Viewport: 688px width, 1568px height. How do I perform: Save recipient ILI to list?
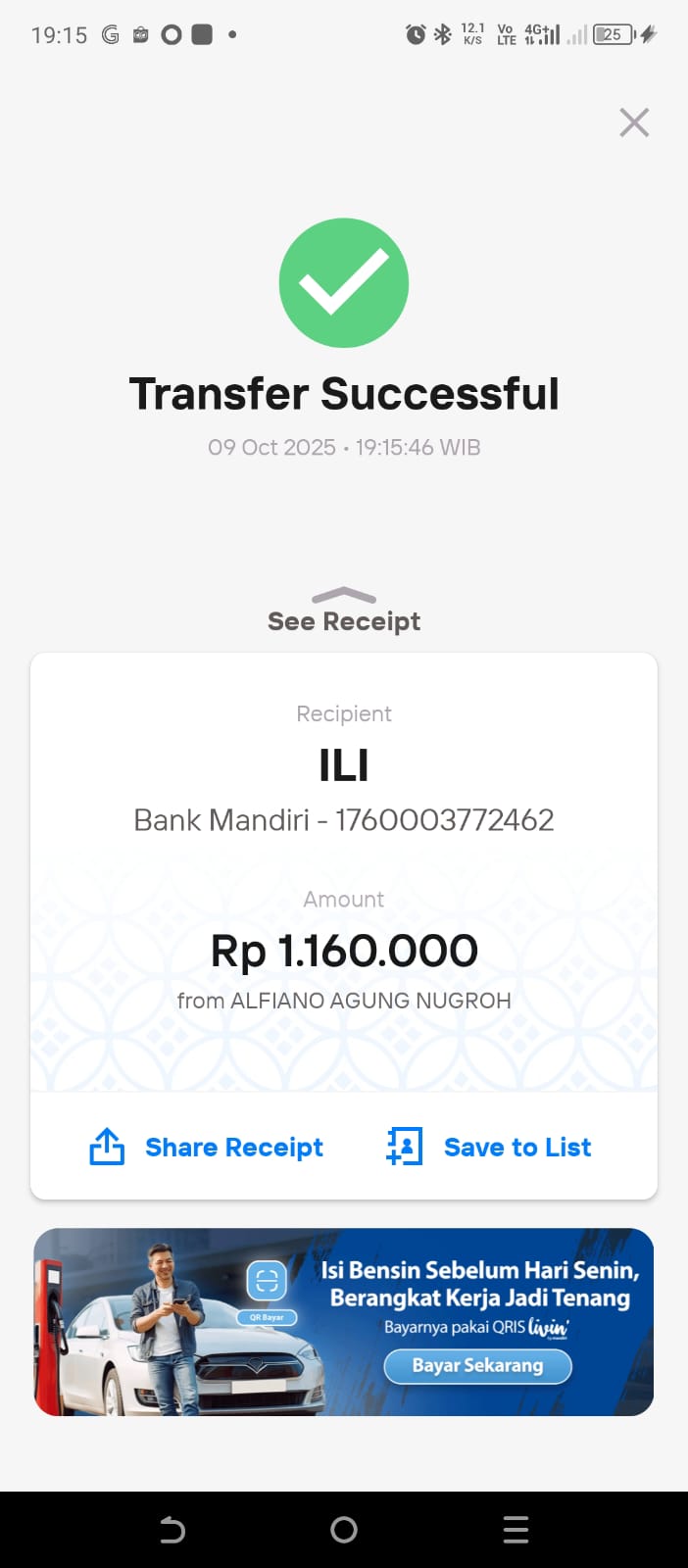point(489,1147)
